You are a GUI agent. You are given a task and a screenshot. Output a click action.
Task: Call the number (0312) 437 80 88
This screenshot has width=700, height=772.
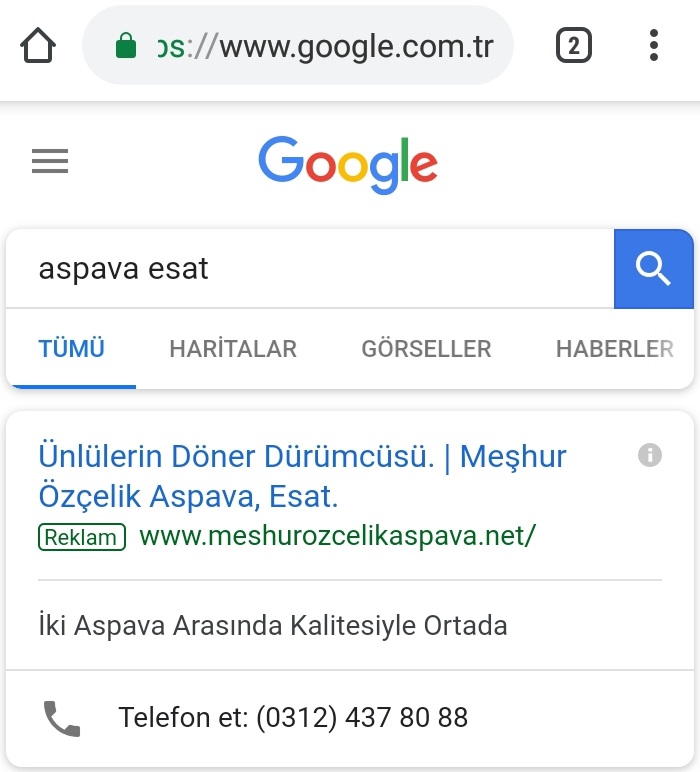[x=293, y=717]
